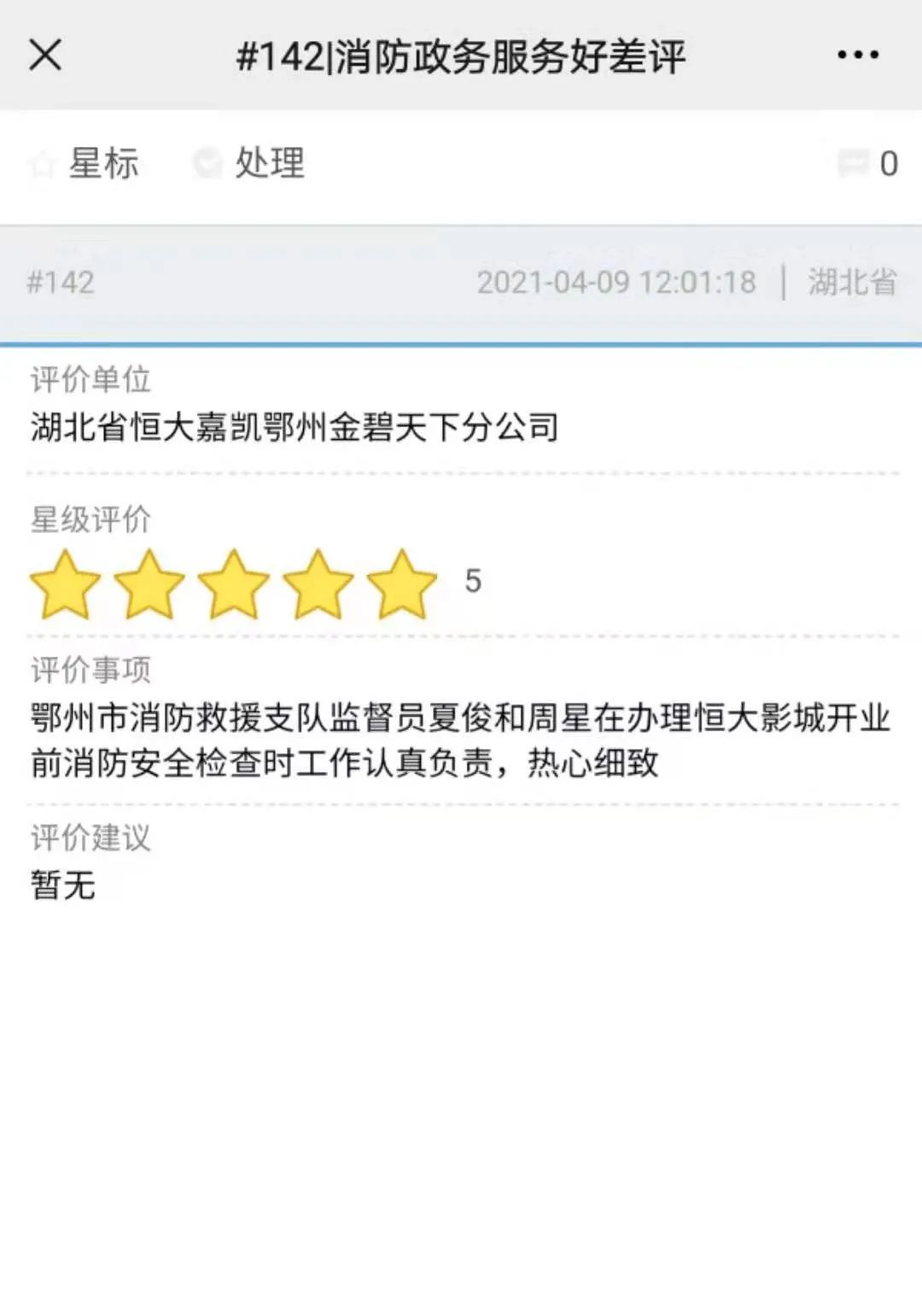Close the feedback detail page

(45, 56)
